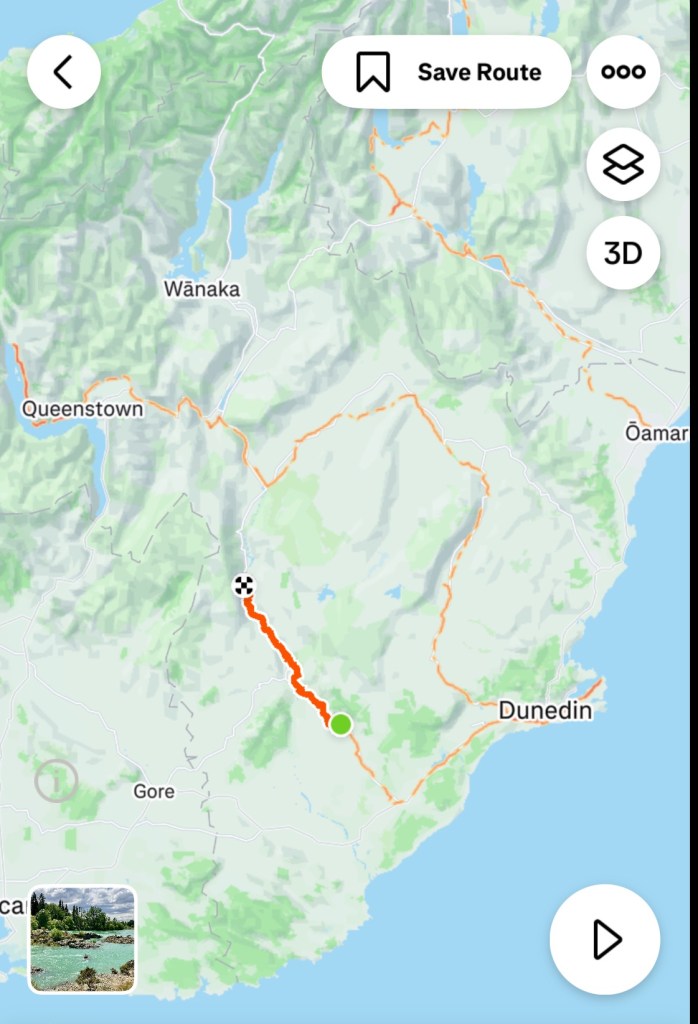698x1024 pixels.
Task: Open the river photo thumbnail
Action: click(82, 939)
